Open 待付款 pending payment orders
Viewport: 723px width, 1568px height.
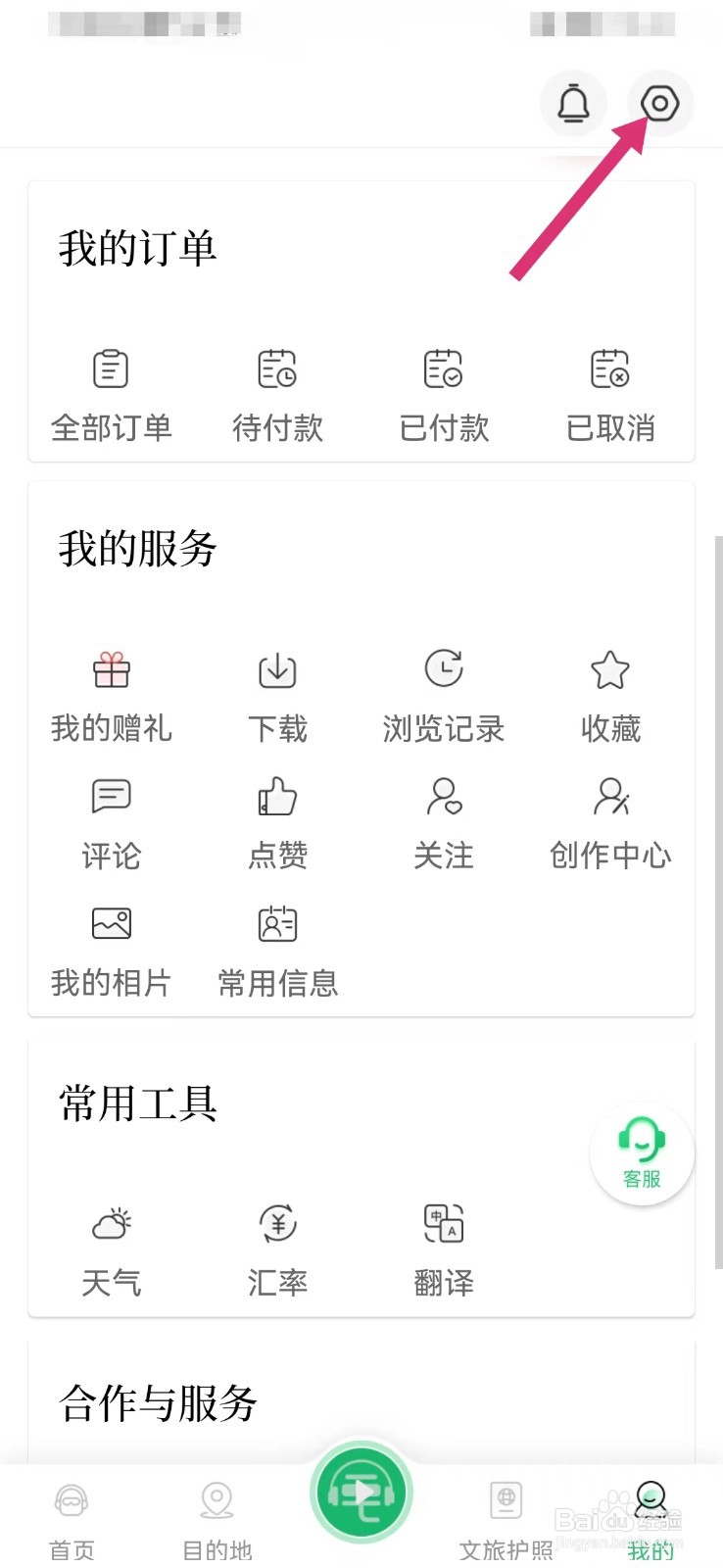[x=277, y=394]
